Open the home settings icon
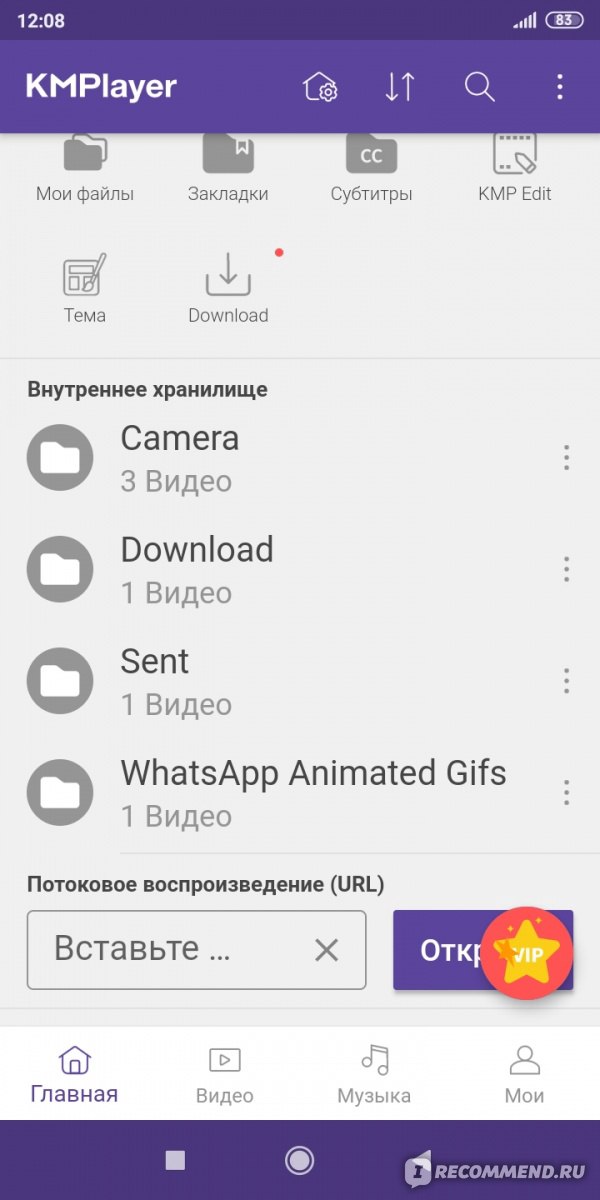The image size is (600, 1200). 320,88
